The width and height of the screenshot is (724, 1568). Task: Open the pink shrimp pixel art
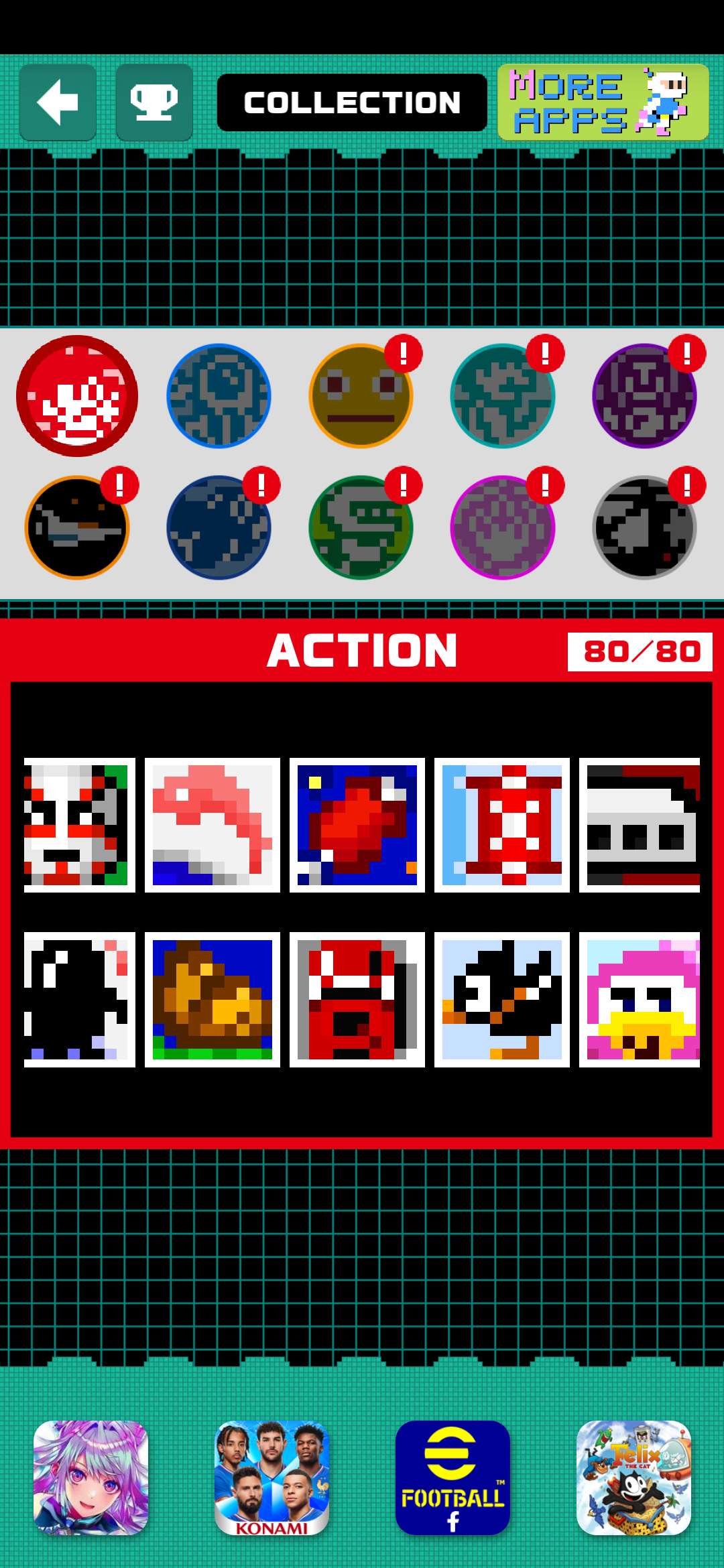pos(213,825)
